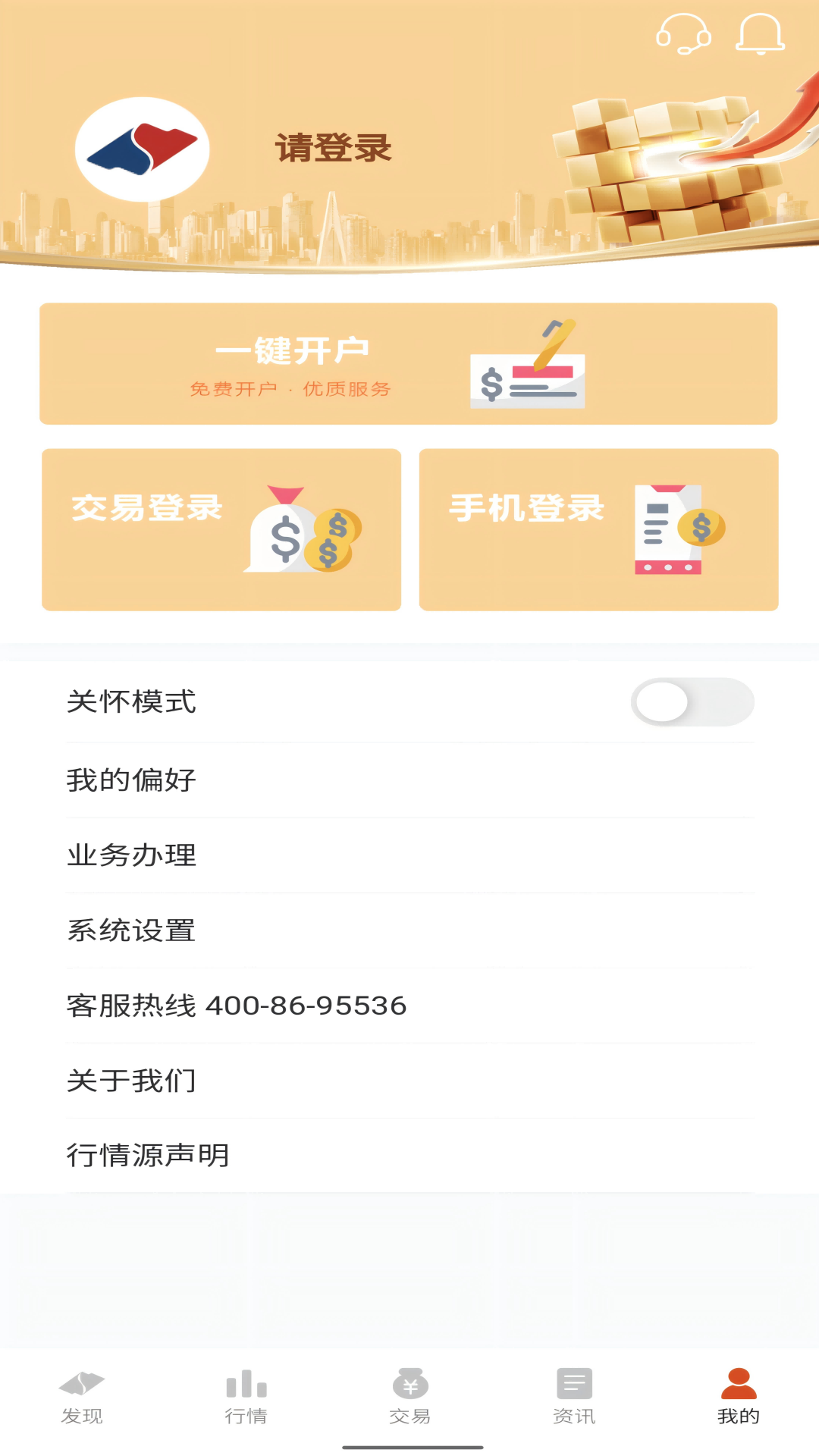This screenshot has width=819, height=1456.
Task: Open 业务办理 business services
Action: (x=132, y=855)
